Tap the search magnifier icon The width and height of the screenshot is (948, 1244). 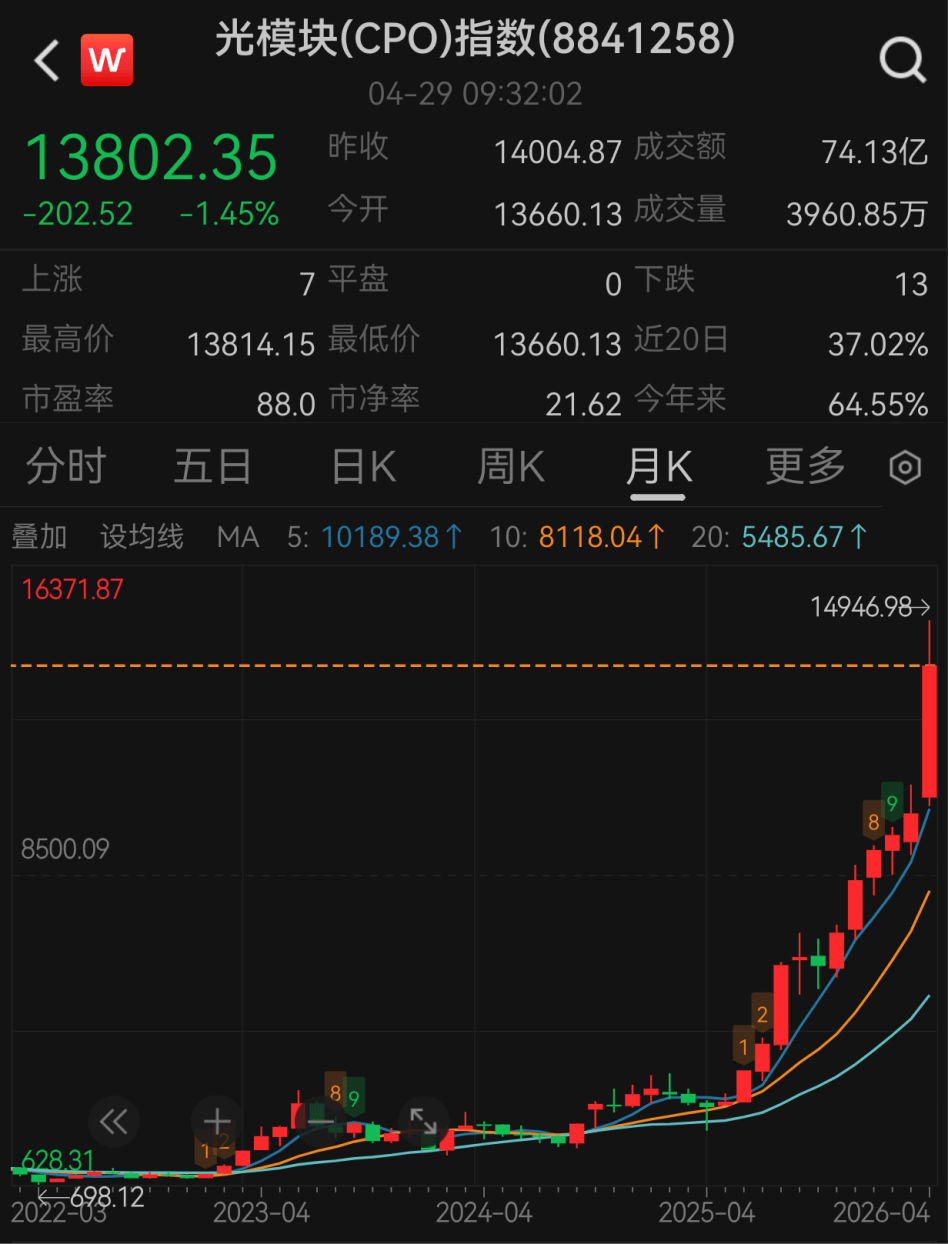click(902, 60)
